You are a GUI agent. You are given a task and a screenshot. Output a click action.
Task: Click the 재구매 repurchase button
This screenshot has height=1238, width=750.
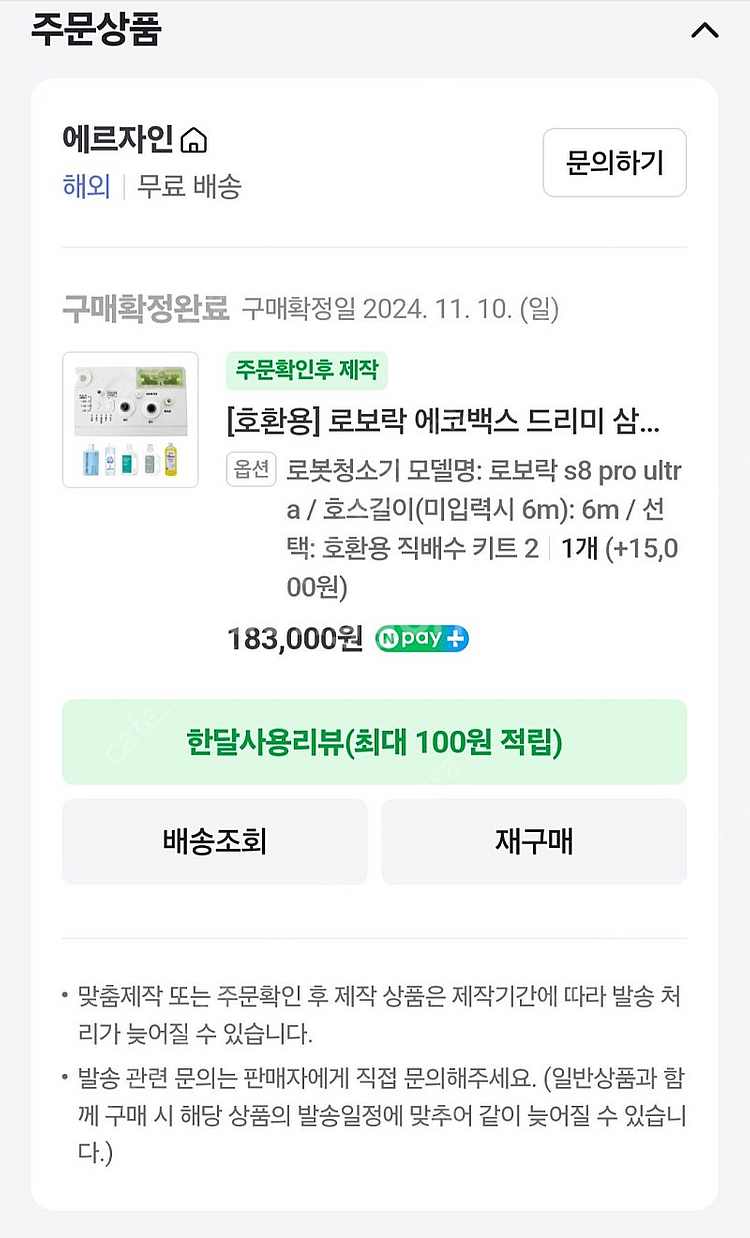(534, 841)
